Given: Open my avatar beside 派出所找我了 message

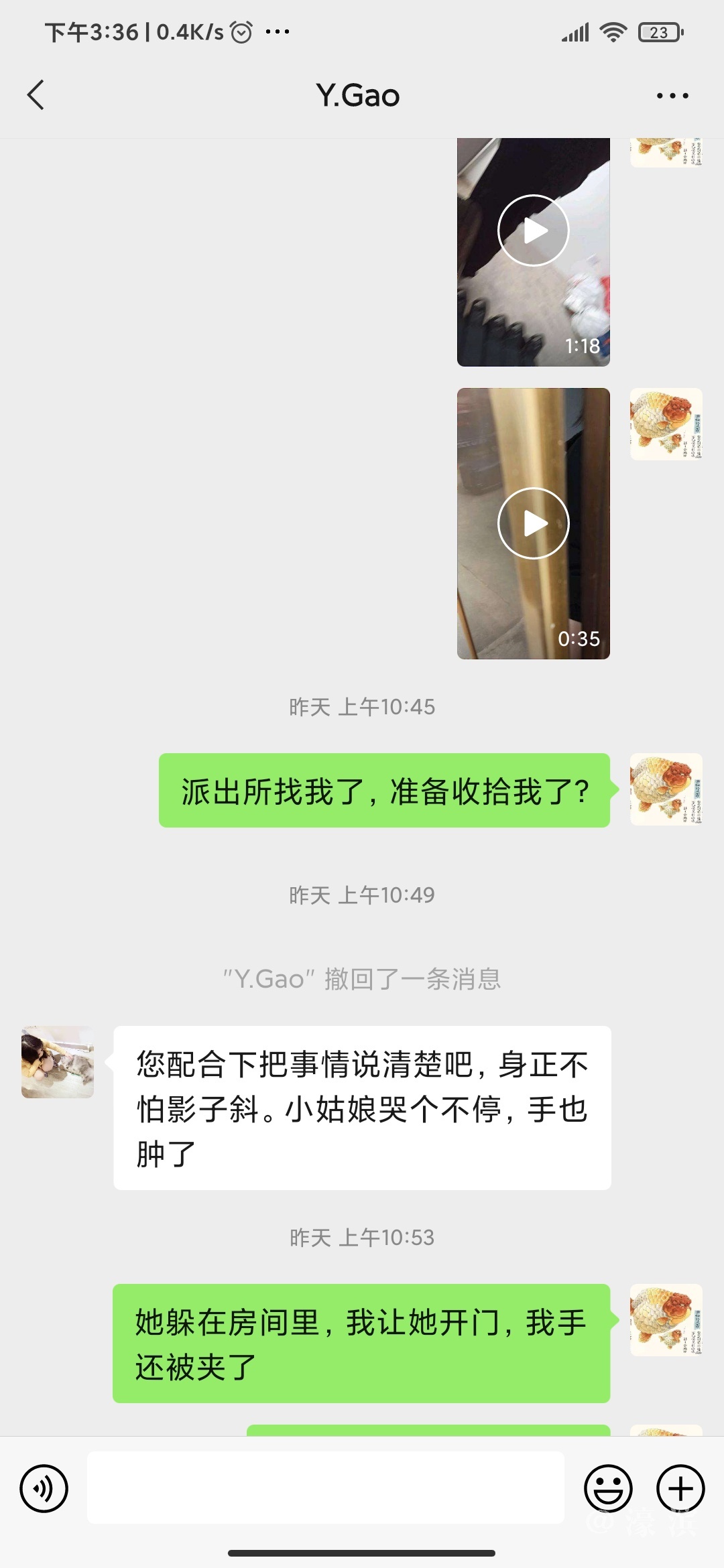Looking at the screenshot, I should pos(666,789).
